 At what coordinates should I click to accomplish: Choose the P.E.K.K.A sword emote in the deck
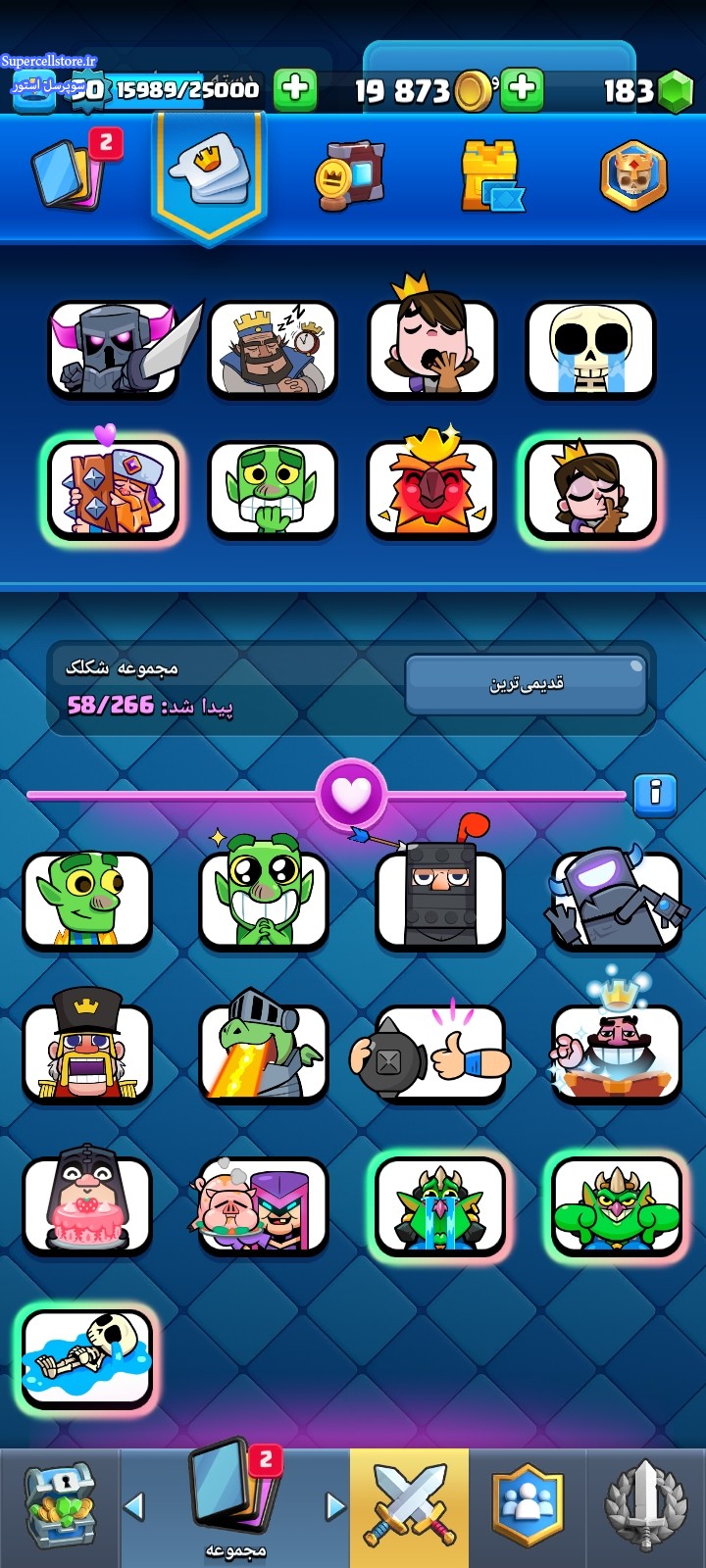tap(114, 349)
